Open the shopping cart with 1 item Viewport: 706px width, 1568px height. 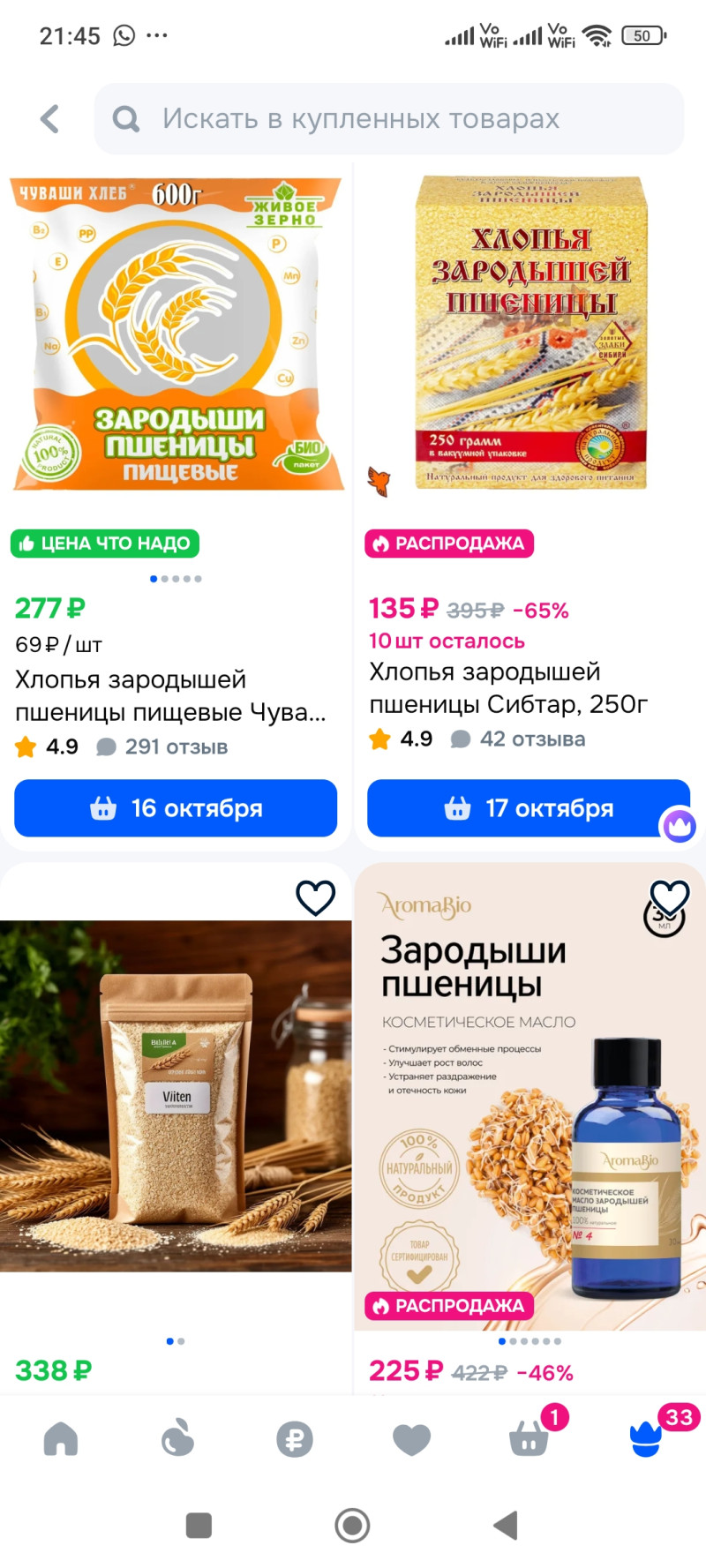pyautogui.click(x=529, y=1440)
